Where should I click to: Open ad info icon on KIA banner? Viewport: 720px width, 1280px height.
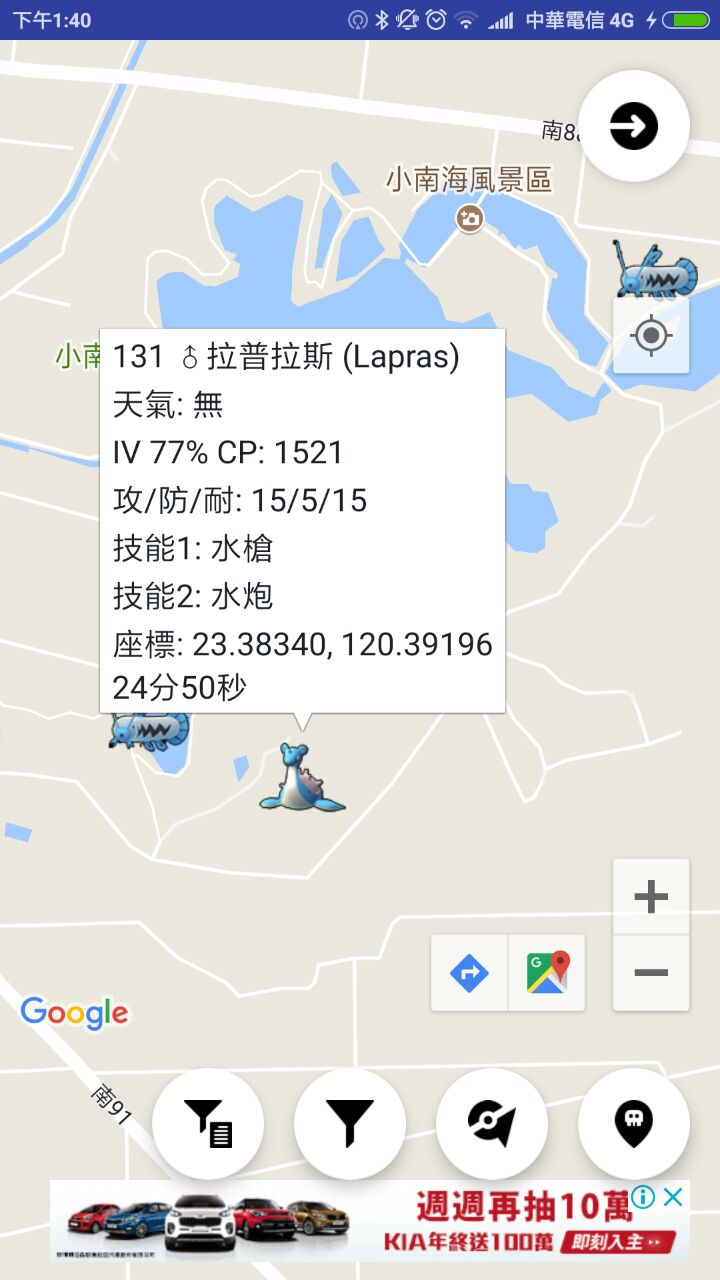click(644, 1197)
